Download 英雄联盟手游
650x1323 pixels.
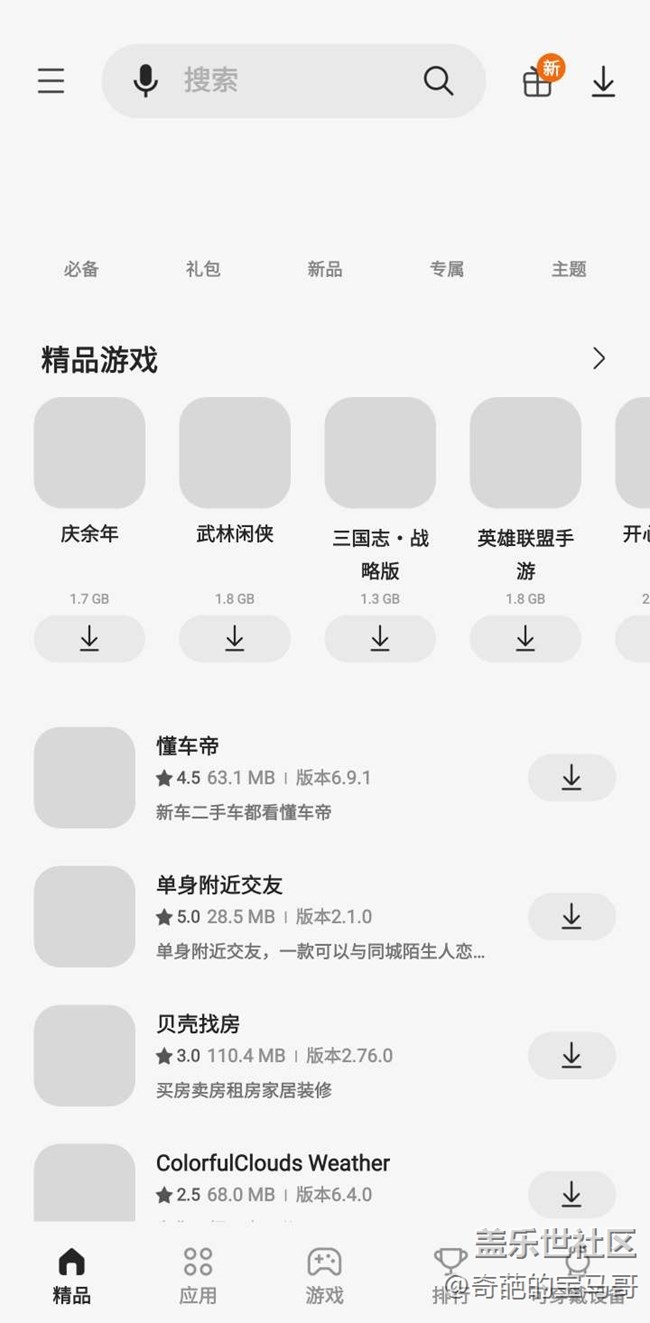(525, 638)
